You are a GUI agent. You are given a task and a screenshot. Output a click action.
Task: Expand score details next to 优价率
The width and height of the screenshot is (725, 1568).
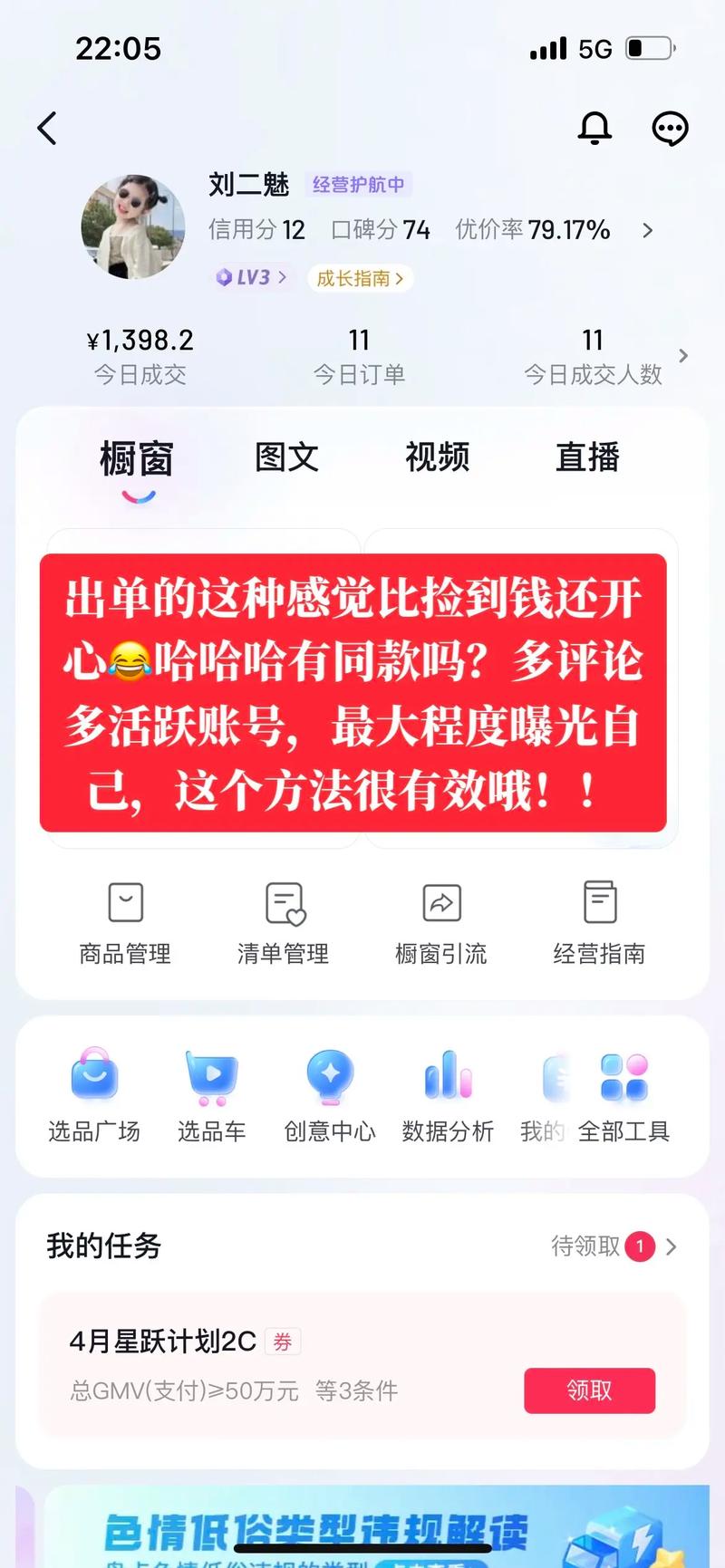[647, 230]
